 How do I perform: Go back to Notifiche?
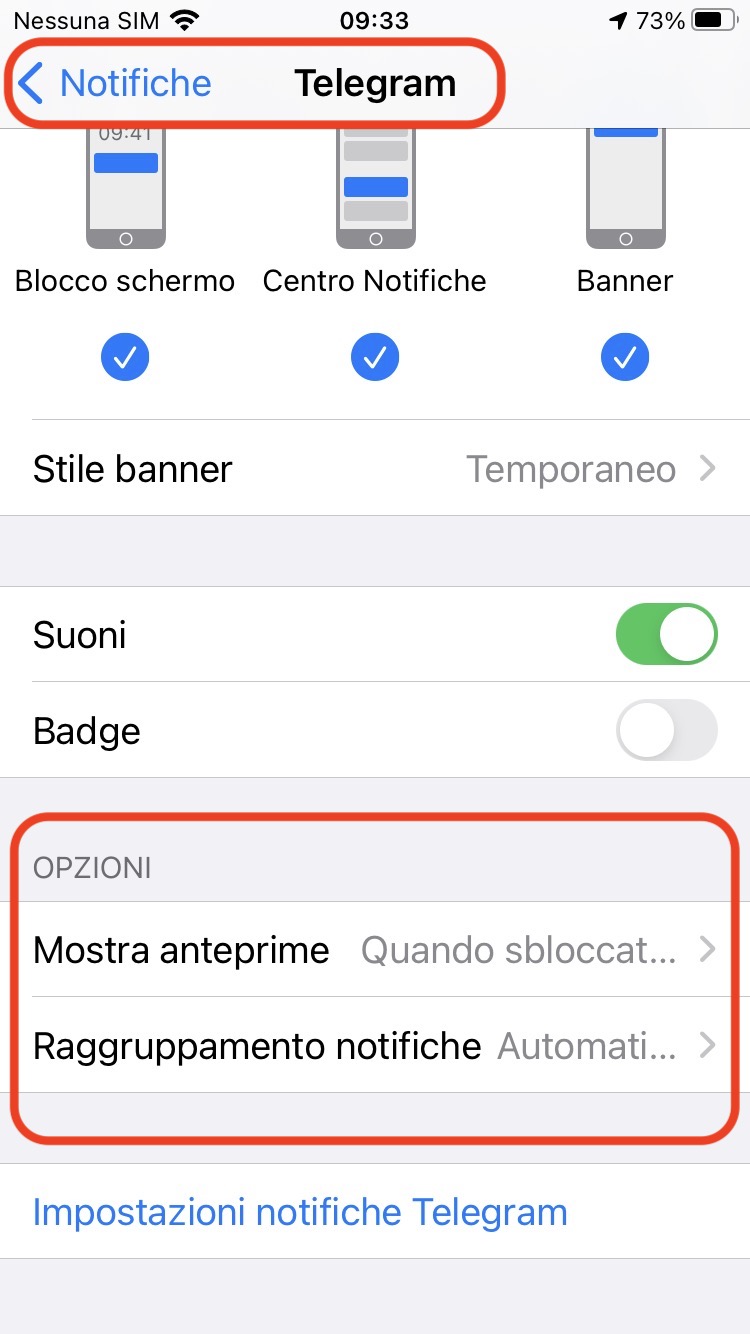tap(115, 83)
